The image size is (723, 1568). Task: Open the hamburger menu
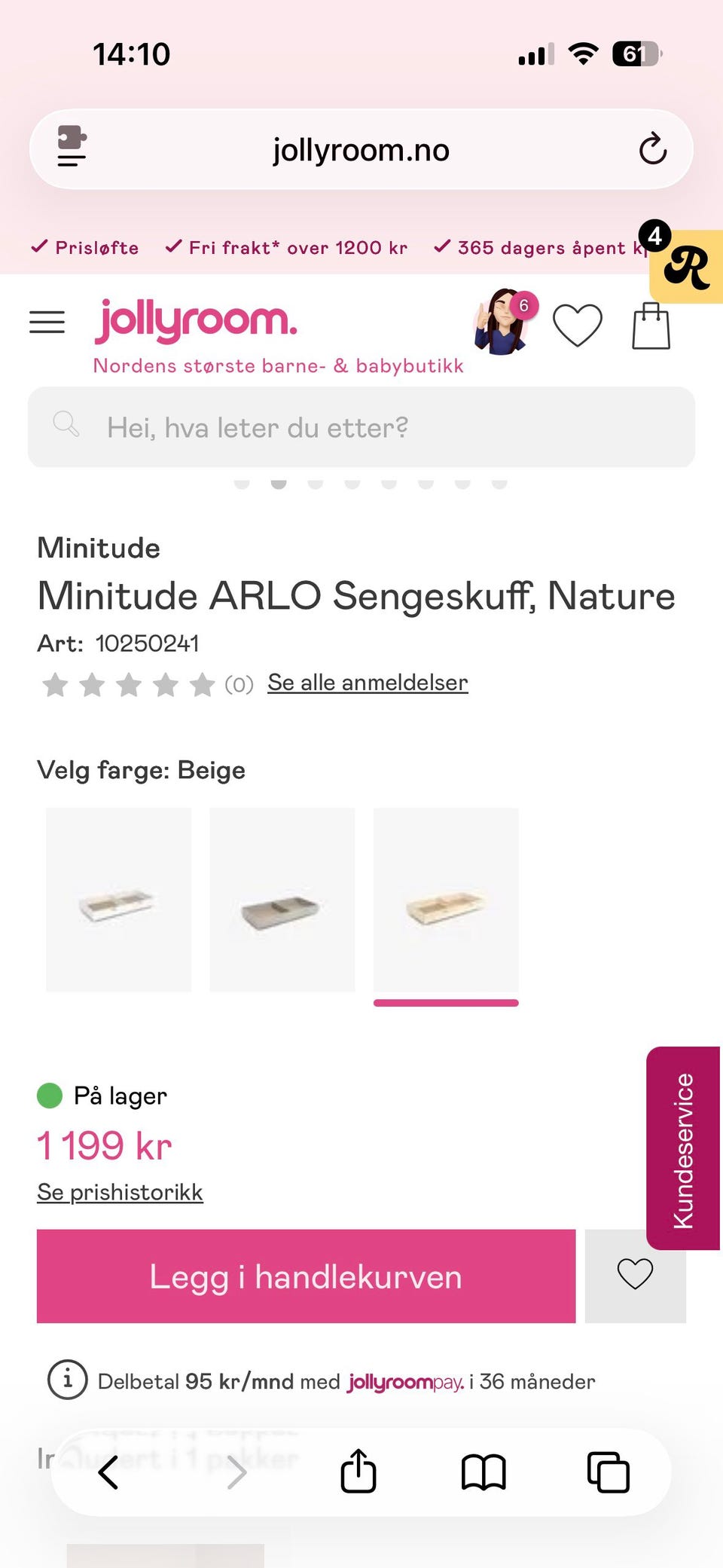tap(47, 322)
